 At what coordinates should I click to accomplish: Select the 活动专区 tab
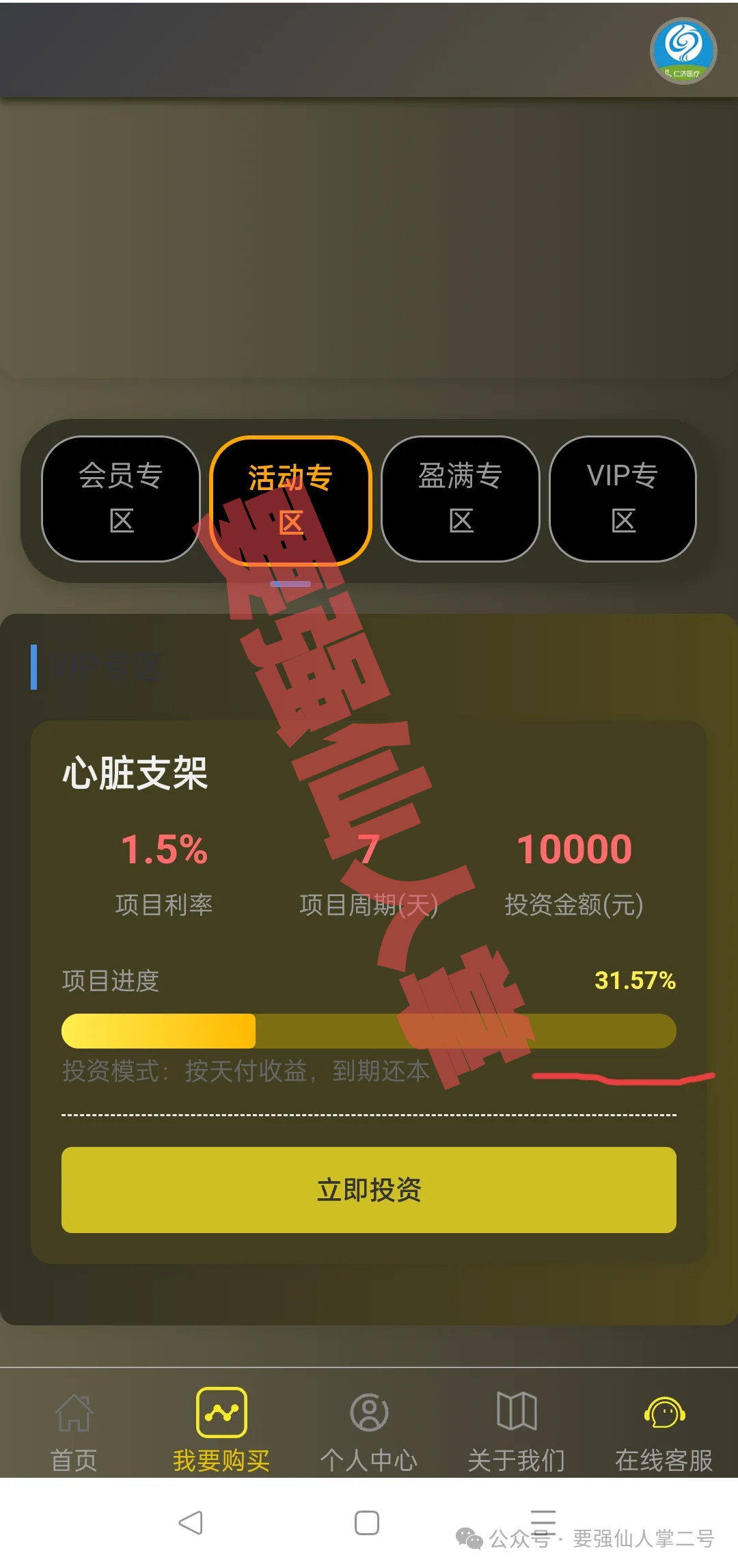point(290,500)
